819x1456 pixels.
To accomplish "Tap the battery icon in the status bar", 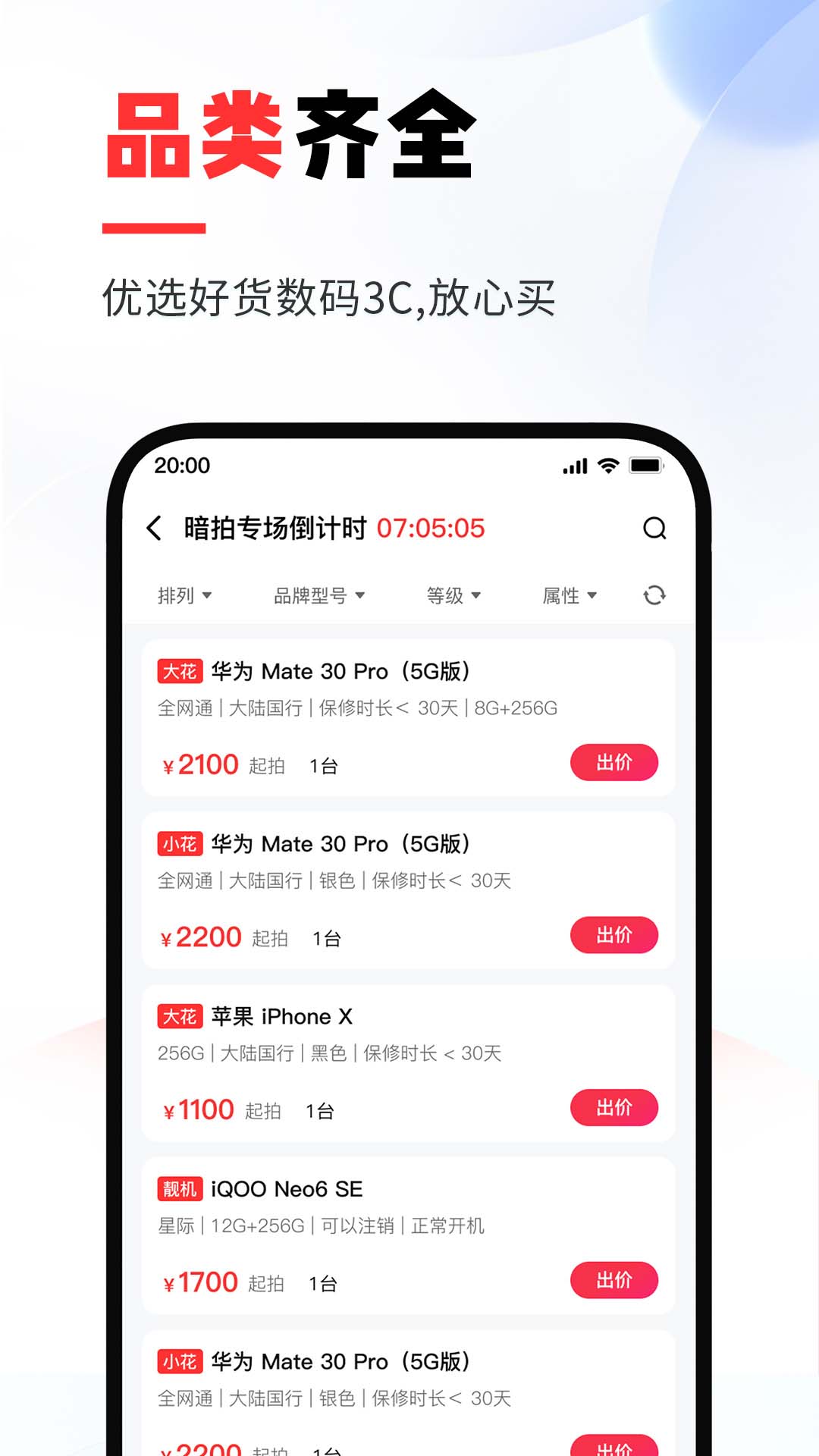I will tap(646, 465).
